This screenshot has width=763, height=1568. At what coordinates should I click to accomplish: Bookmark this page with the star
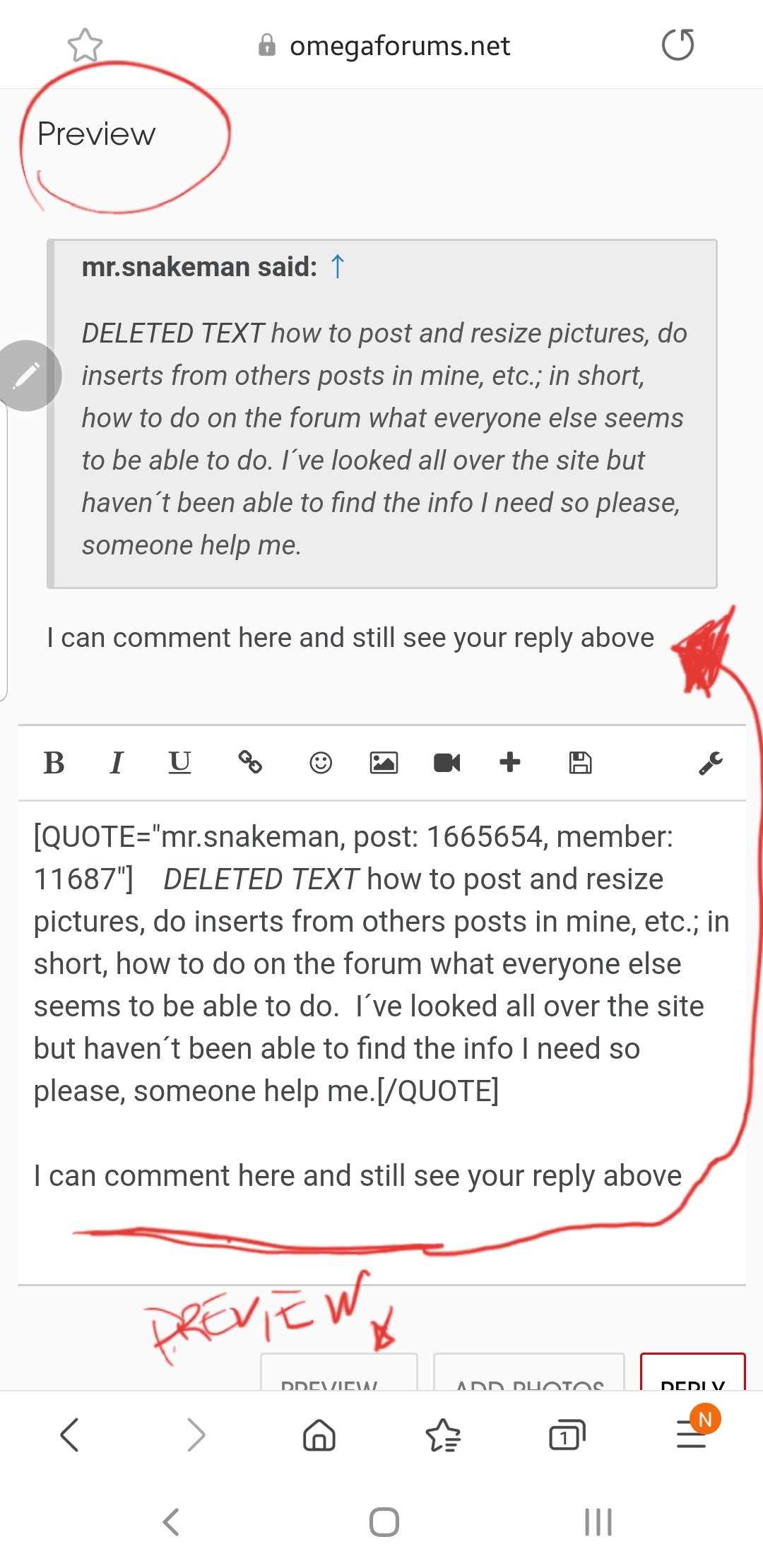pyautogui.click(x=85, y=46)
